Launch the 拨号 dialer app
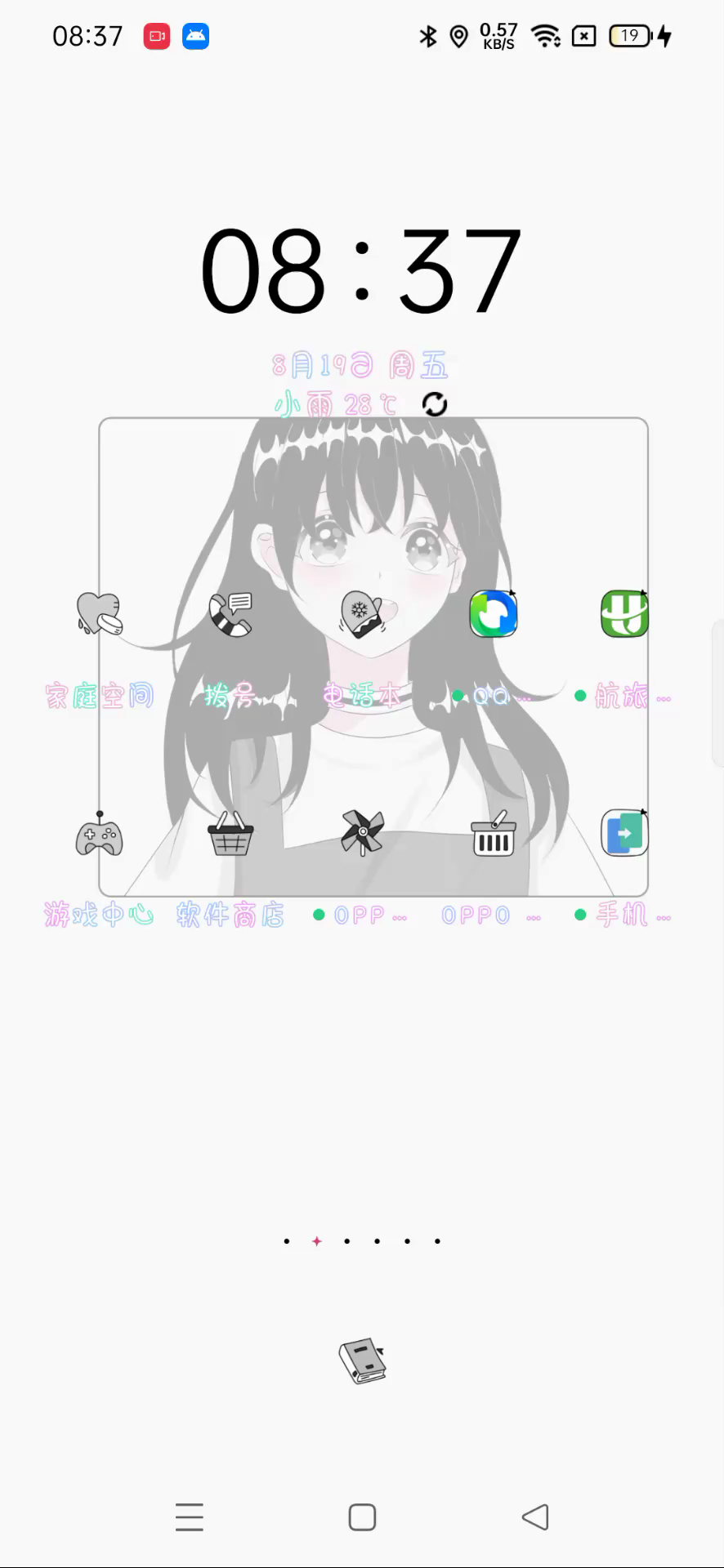The image size is (724, 1568). 230,615
